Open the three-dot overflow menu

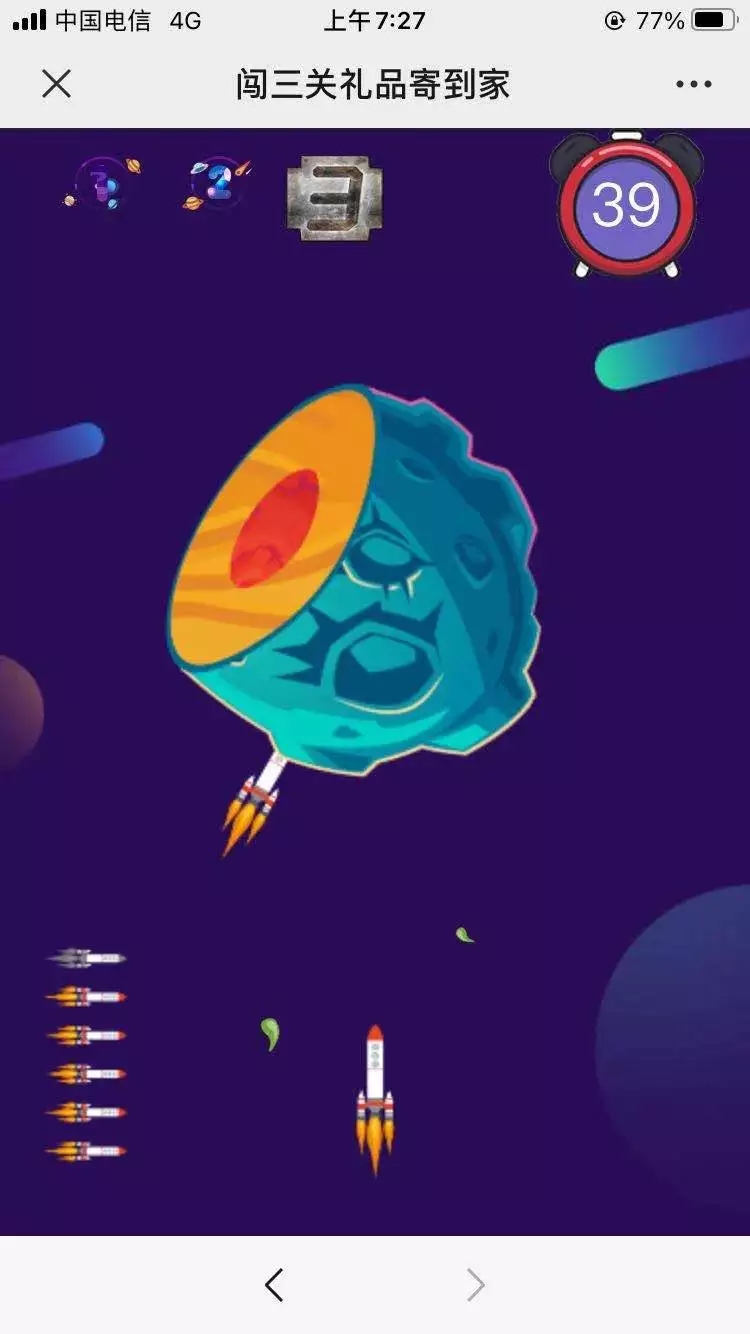[x=693, y=84]
